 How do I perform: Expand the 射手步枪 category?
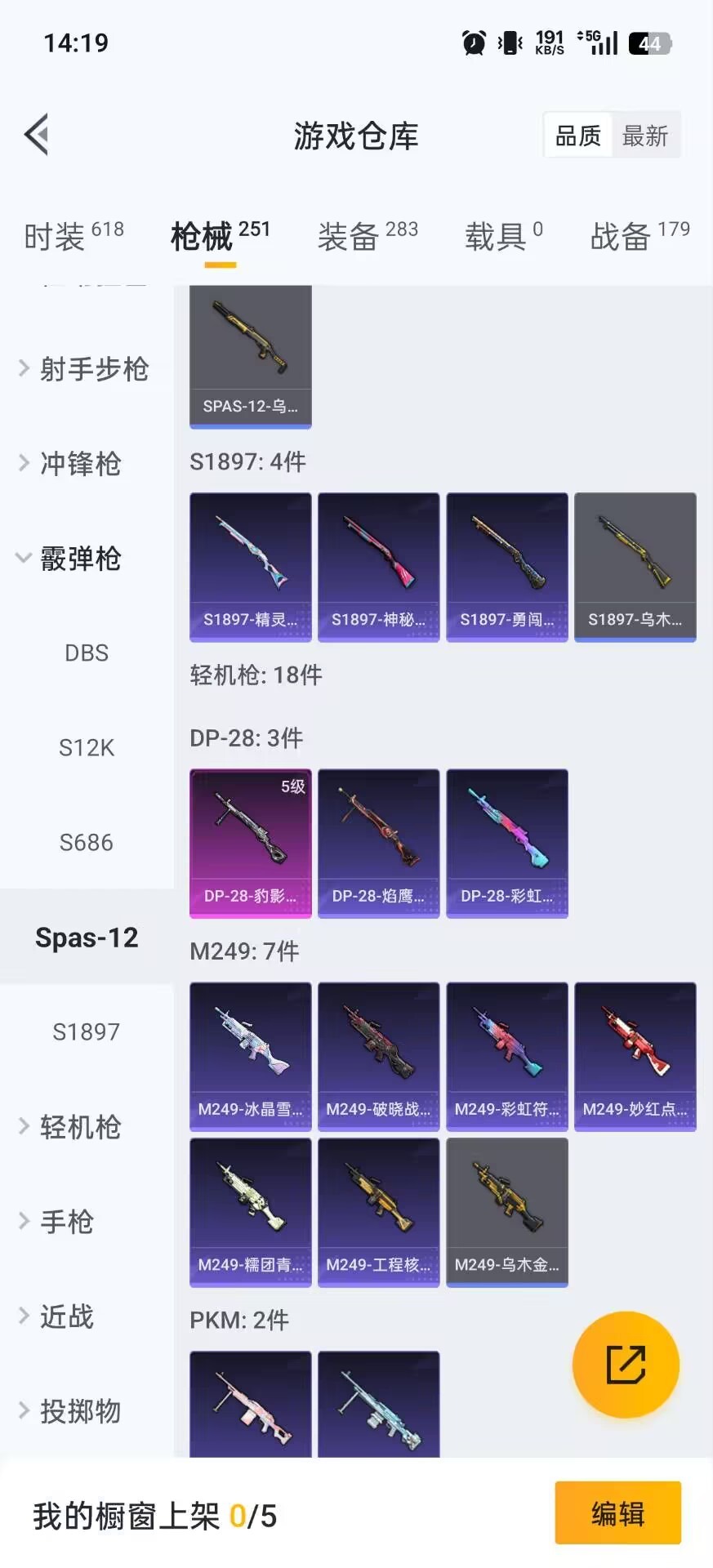click(86, 369)
